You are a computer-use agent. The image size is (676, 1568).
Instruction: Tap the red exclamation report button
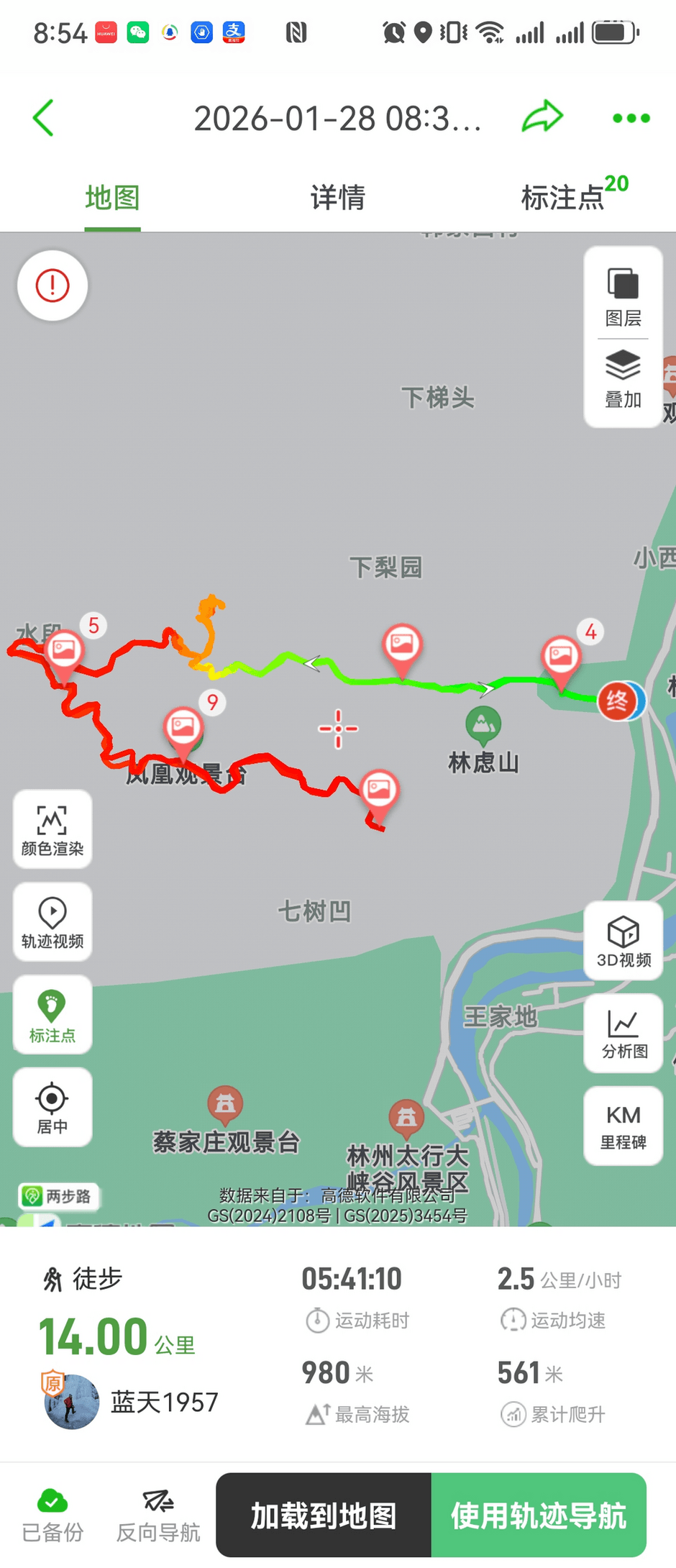[x=52, y=286]
